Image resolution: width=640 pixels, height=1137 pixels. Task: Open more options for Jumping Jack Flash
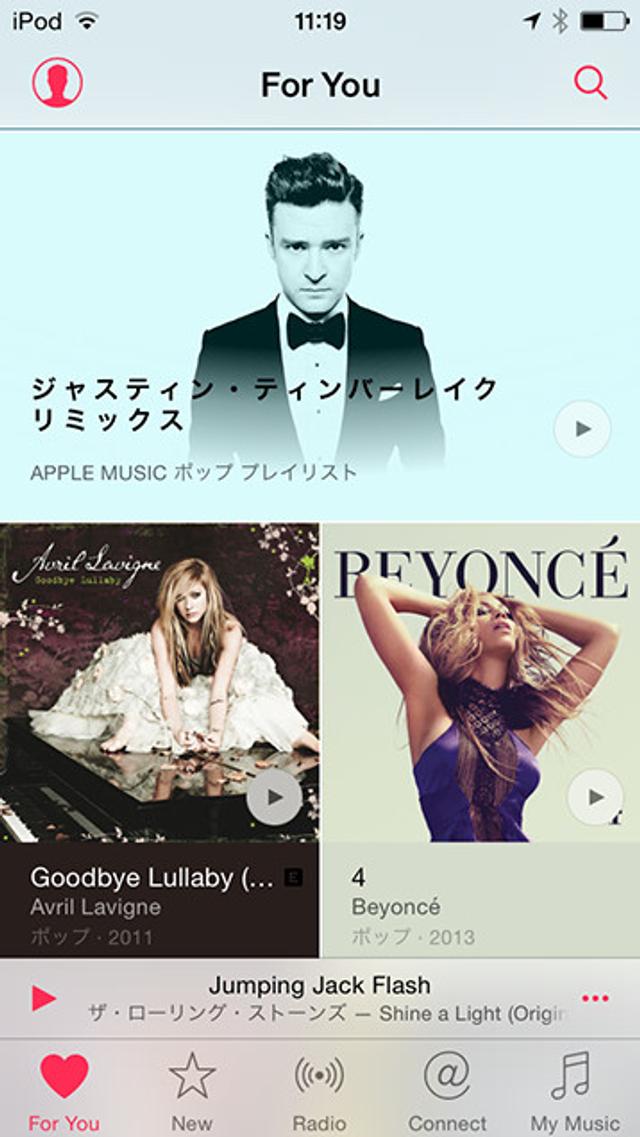pyautogui.click(x=595, y=998)
